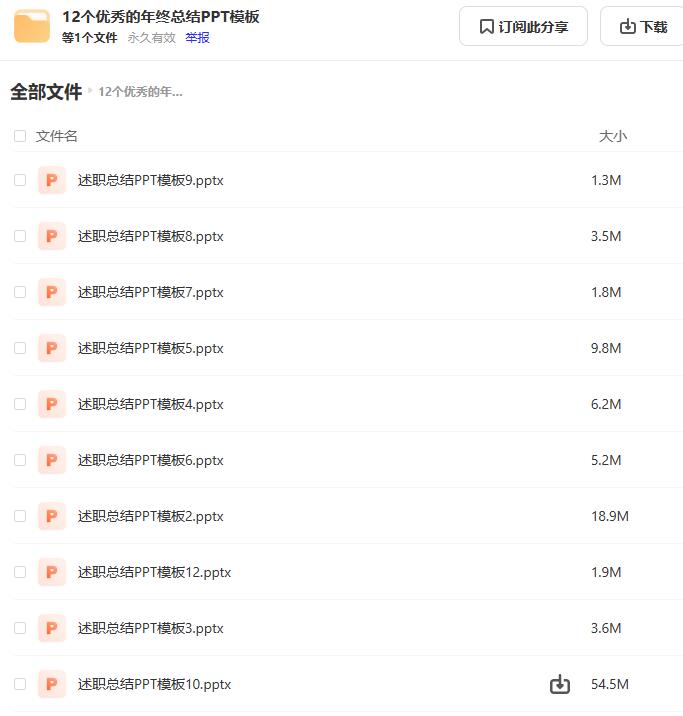Tap the 下载 download button
Viewport: 683px width, 716px height.
643,27
